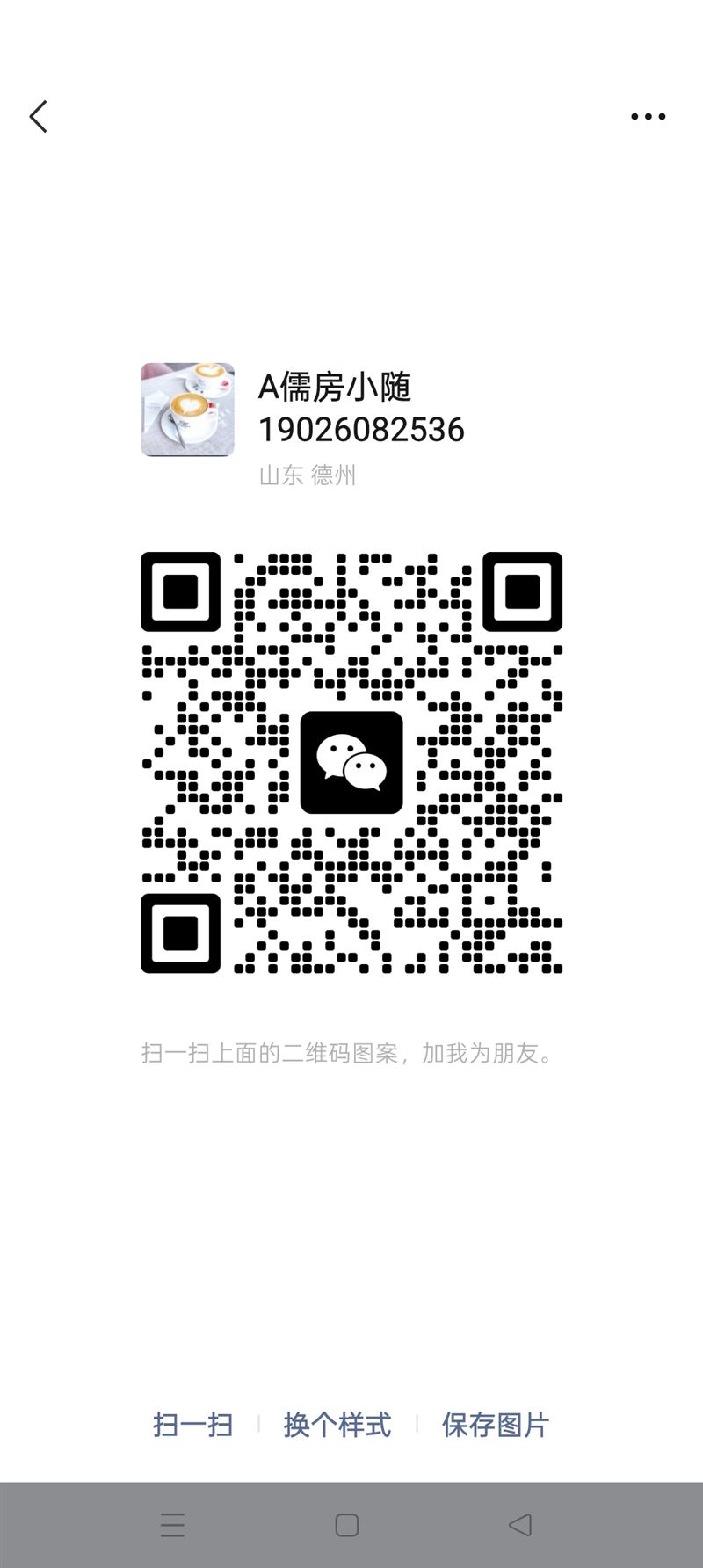Select 换个样式 to change QR style
The width and height of the screenshot is (703, 1568).
pyautogui.click(x=337, y=1425)
